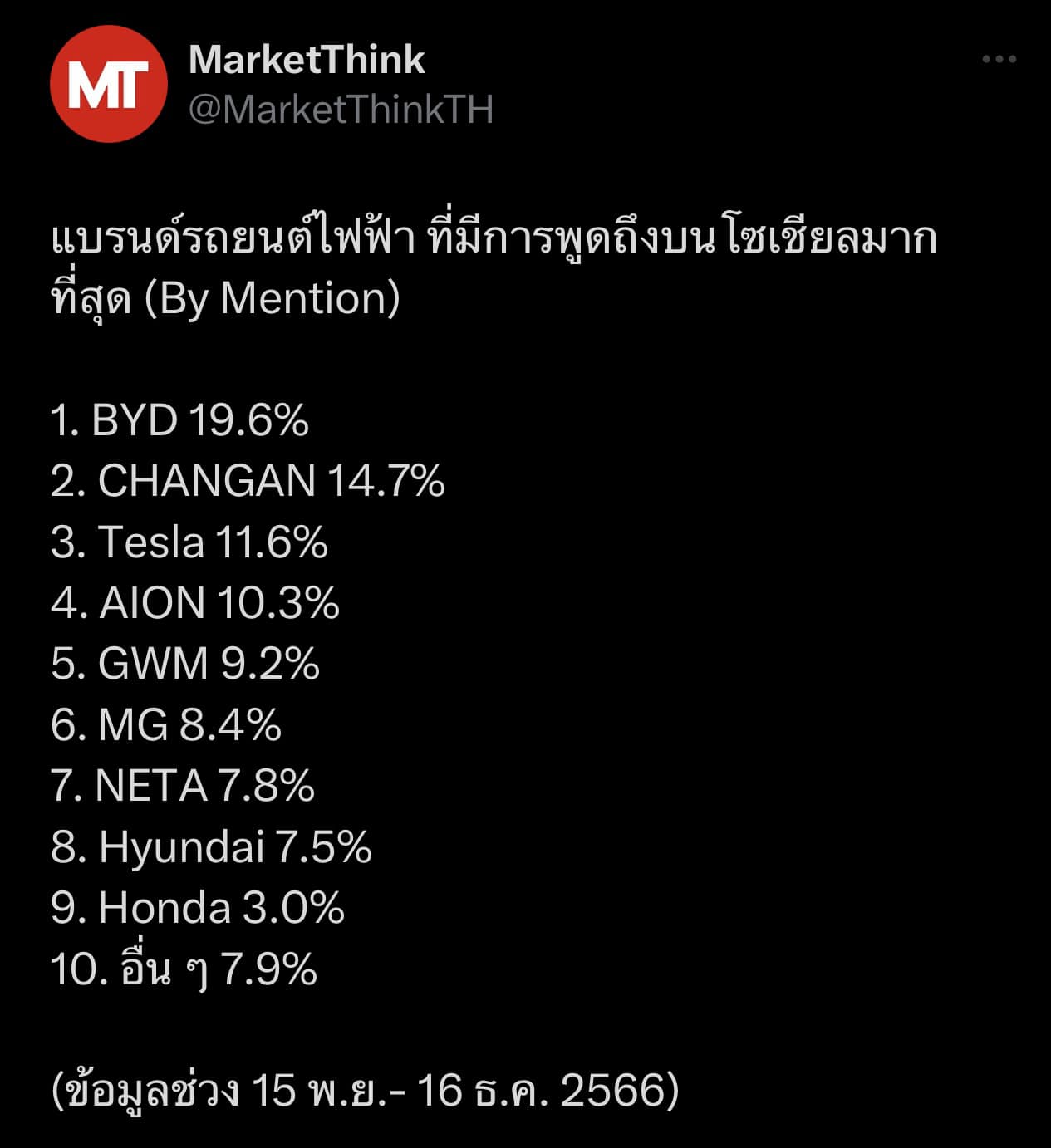Open the MarketThink profile avatar
This screenshot has width=1051, height=1148.
tap(109, 84)
